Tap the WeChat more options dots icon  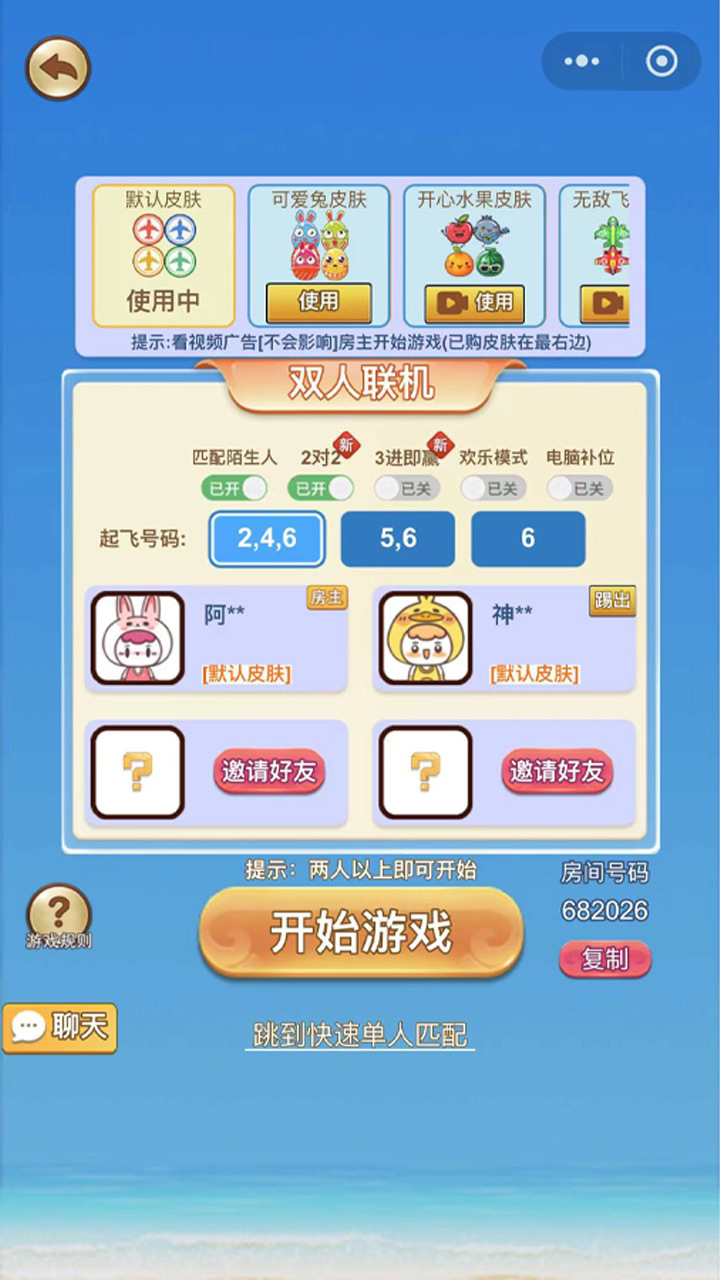coord(582,60)
